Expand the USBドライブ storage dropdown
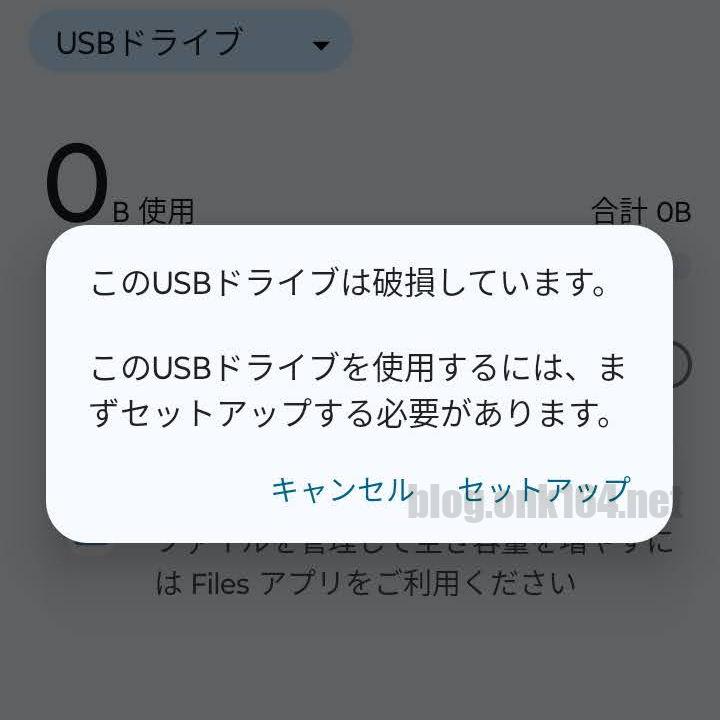The height and width of the screenshot is (720, 720). tap(191, 43)
